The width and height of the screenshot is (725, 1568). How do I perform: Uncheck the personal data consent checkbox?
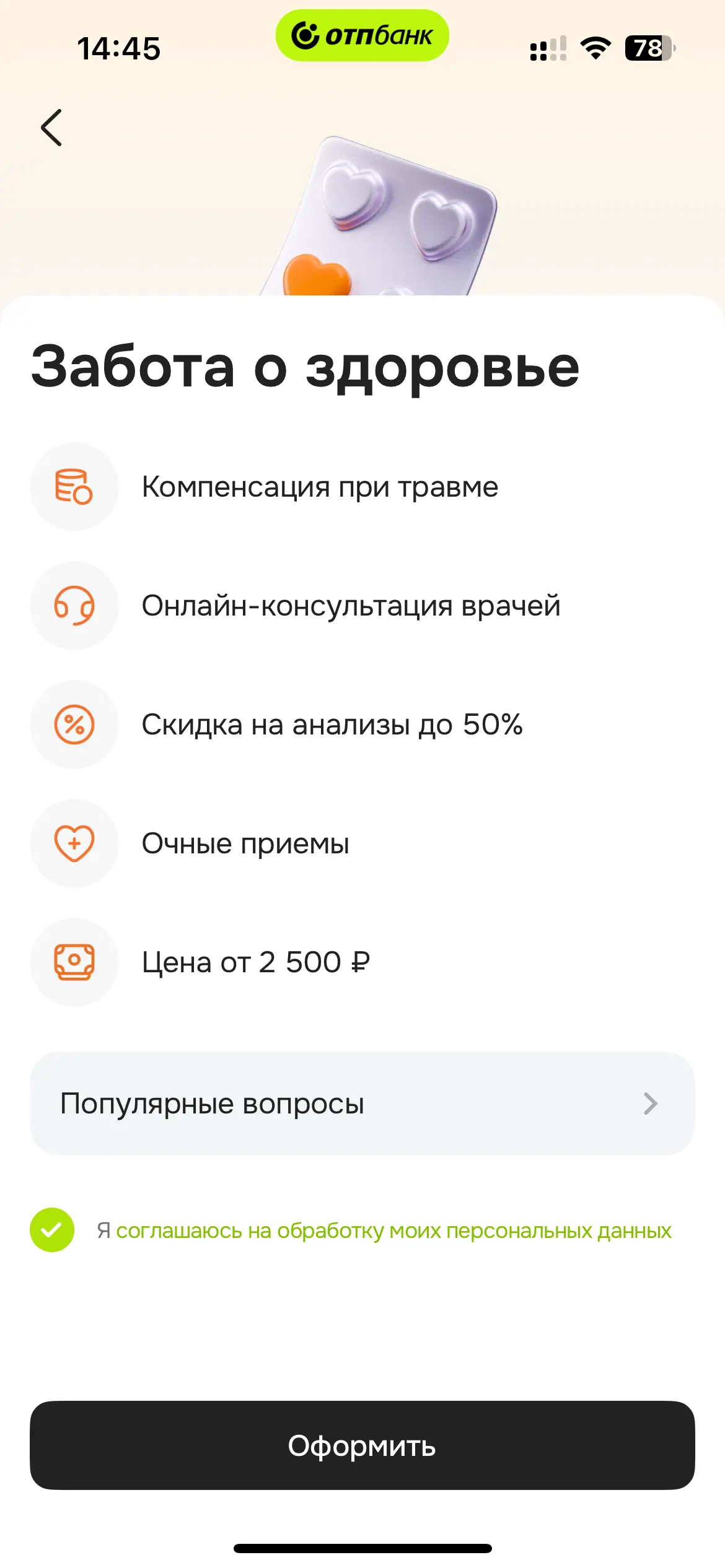52,1230
